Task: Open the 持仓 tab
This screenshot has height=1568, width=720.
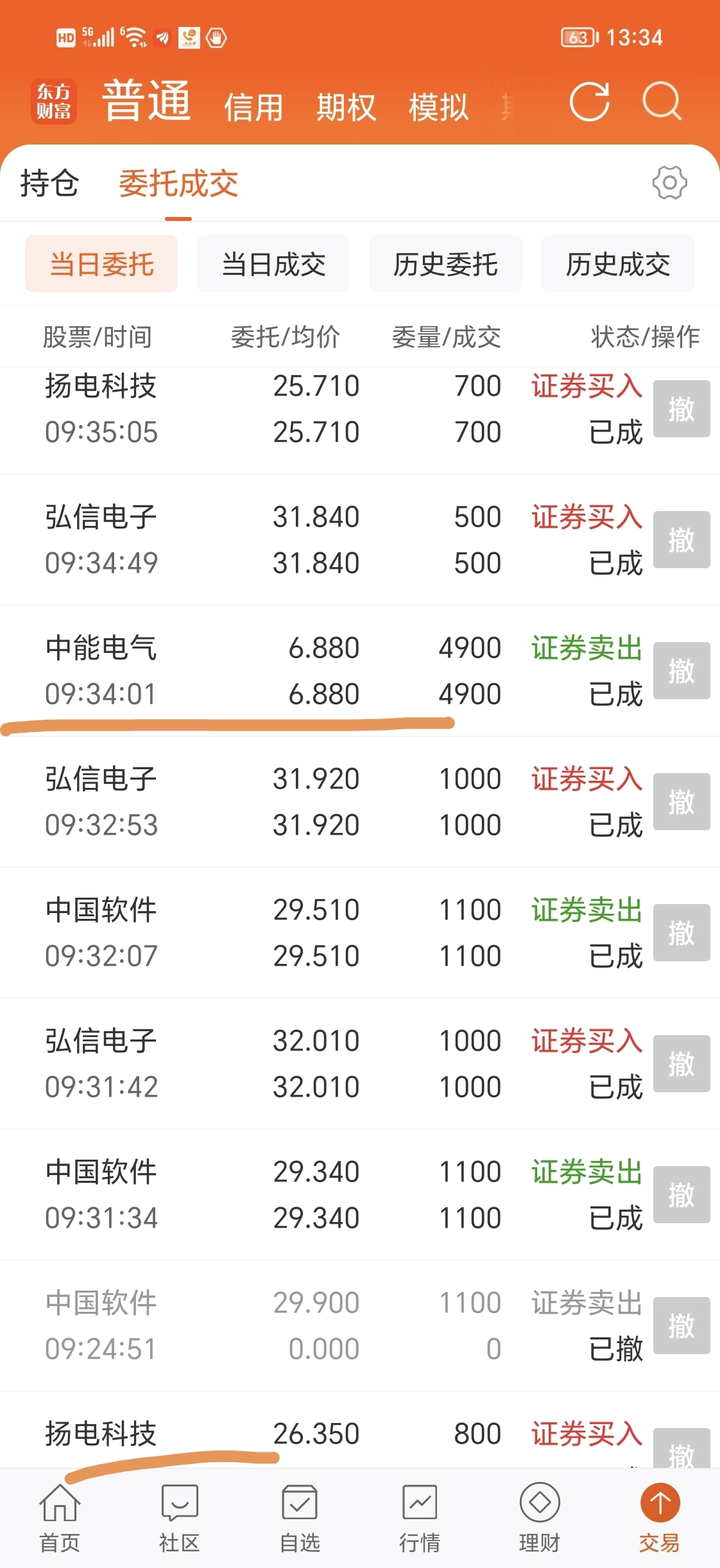Action: pos(49,183)
